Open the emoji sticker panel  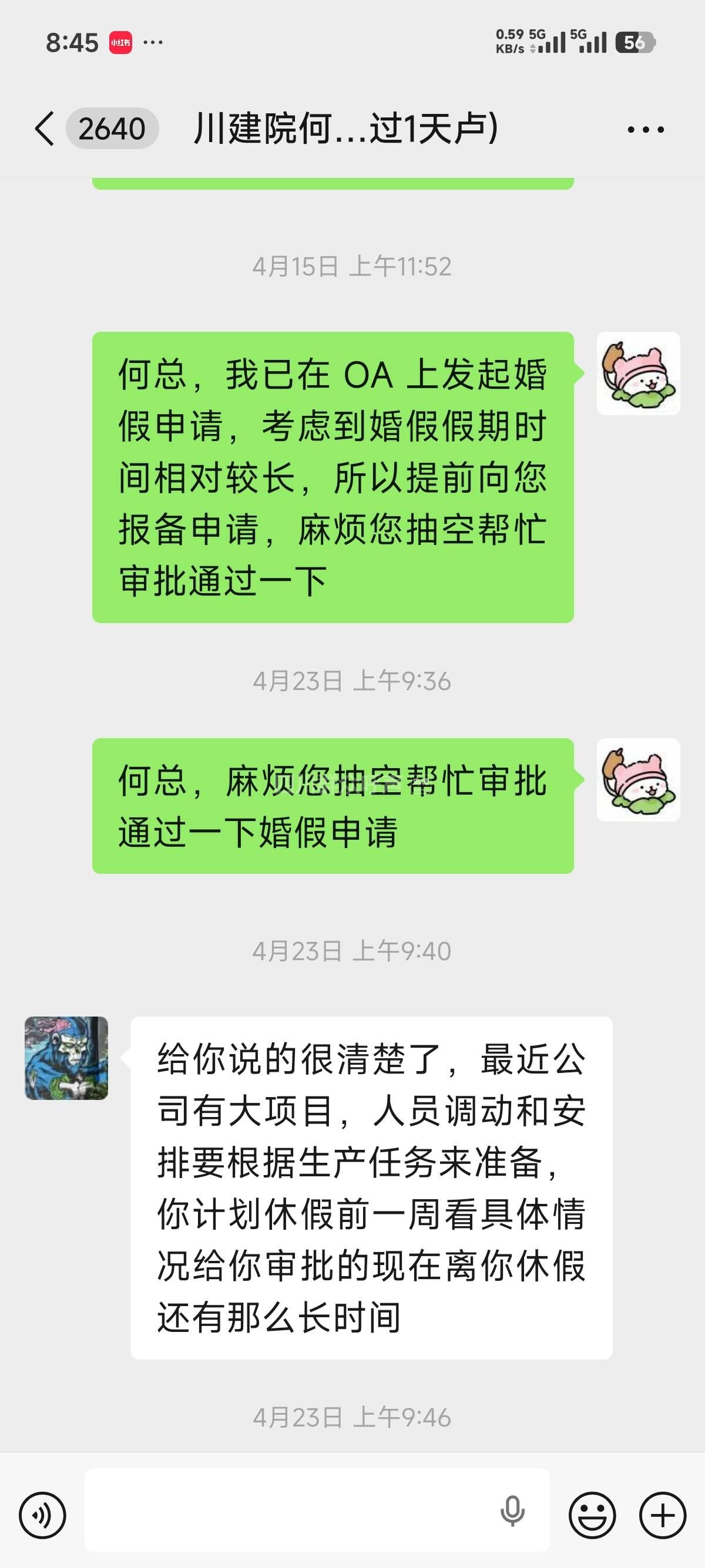point(592,1515)
